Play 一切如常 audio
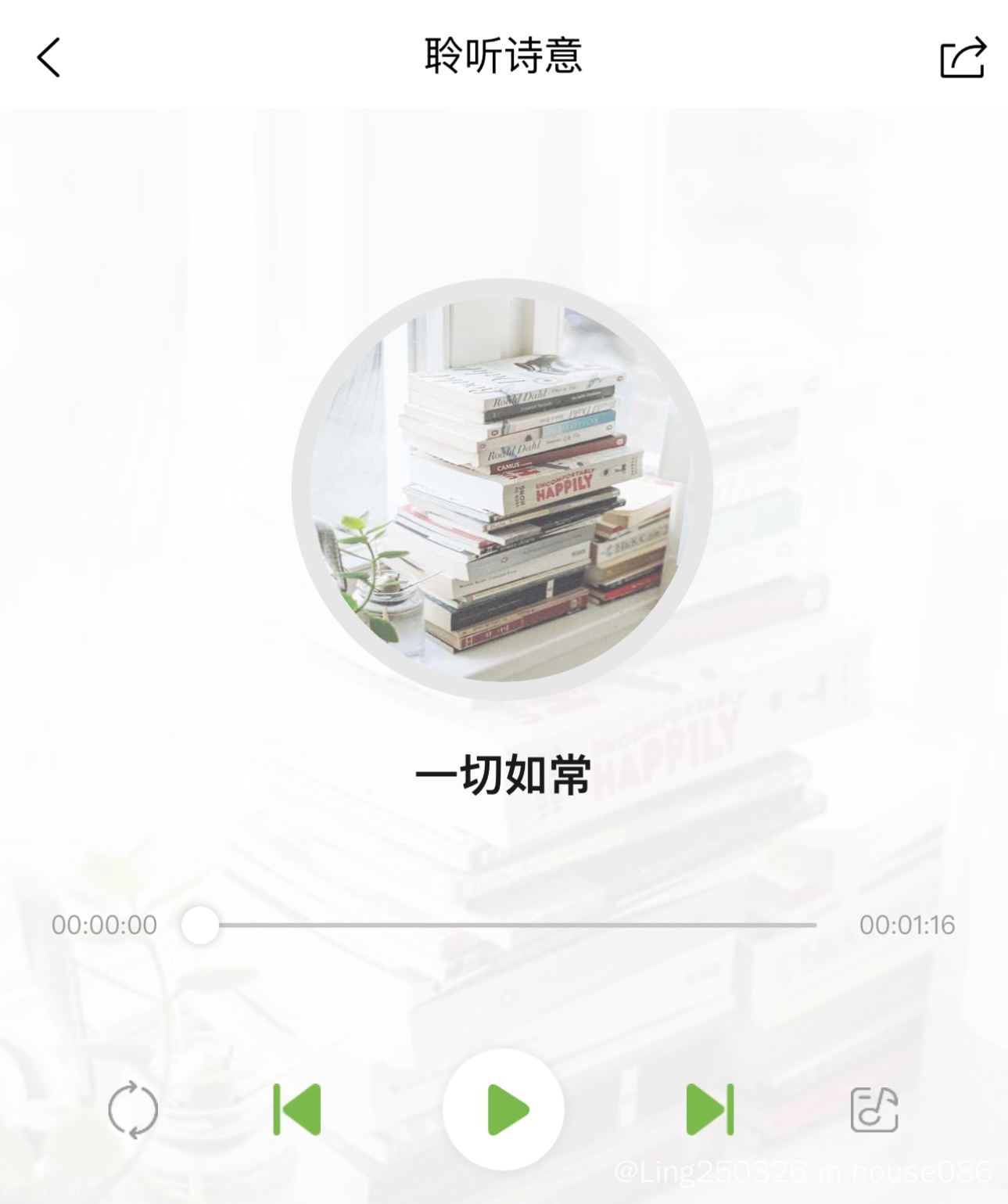The image size is (1008, 1204). (504, 1109)
